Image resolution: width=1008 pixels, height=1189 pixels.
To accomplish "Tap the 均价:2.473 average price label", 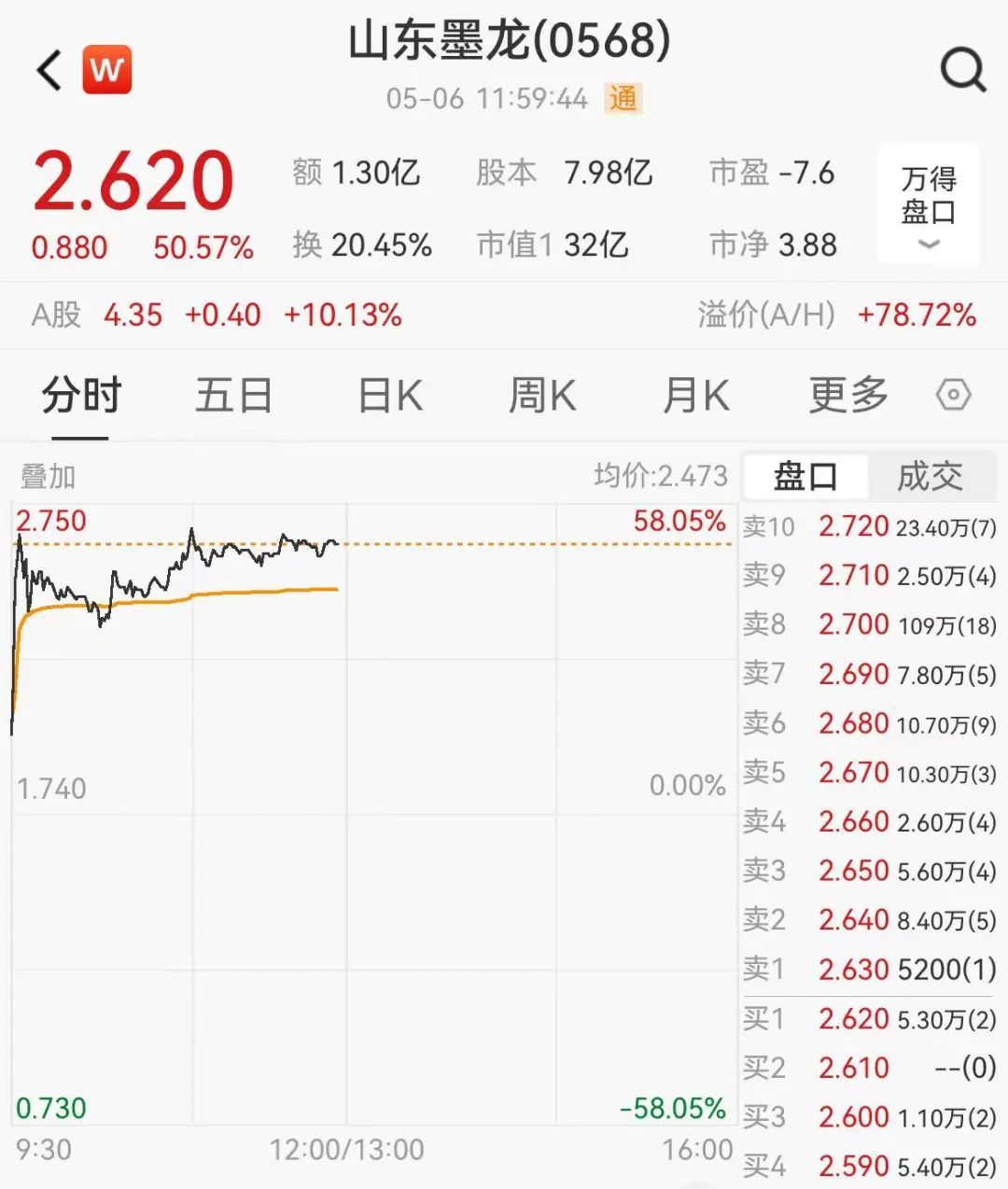I will click(x=661, y=476).
